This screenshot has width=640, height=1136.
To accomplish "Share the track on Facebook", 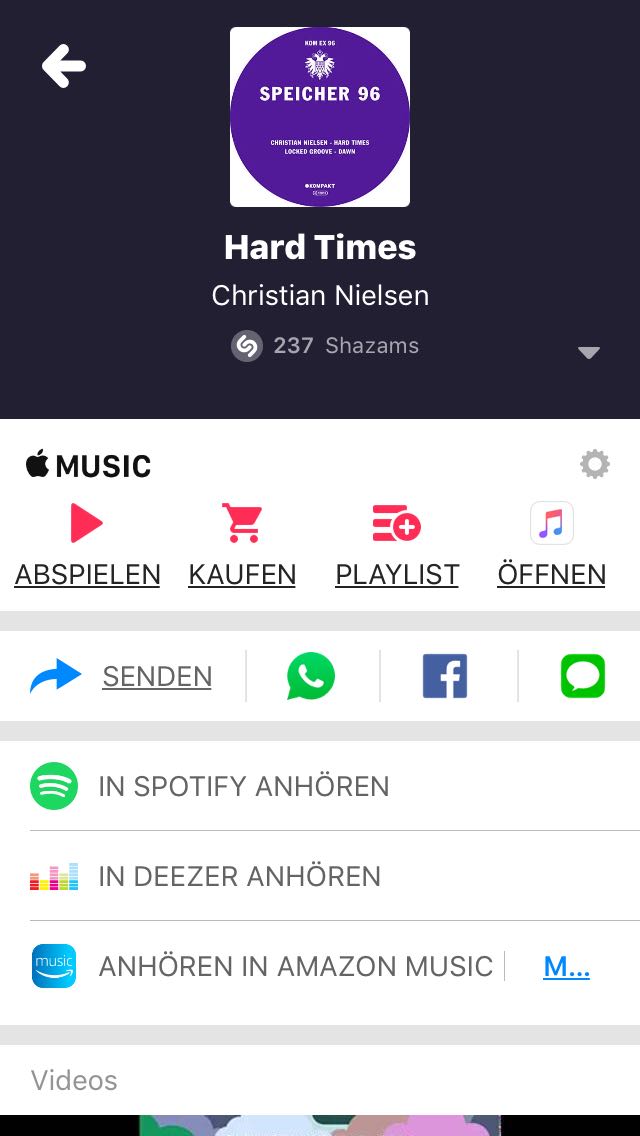I will [x=445, y=677].
